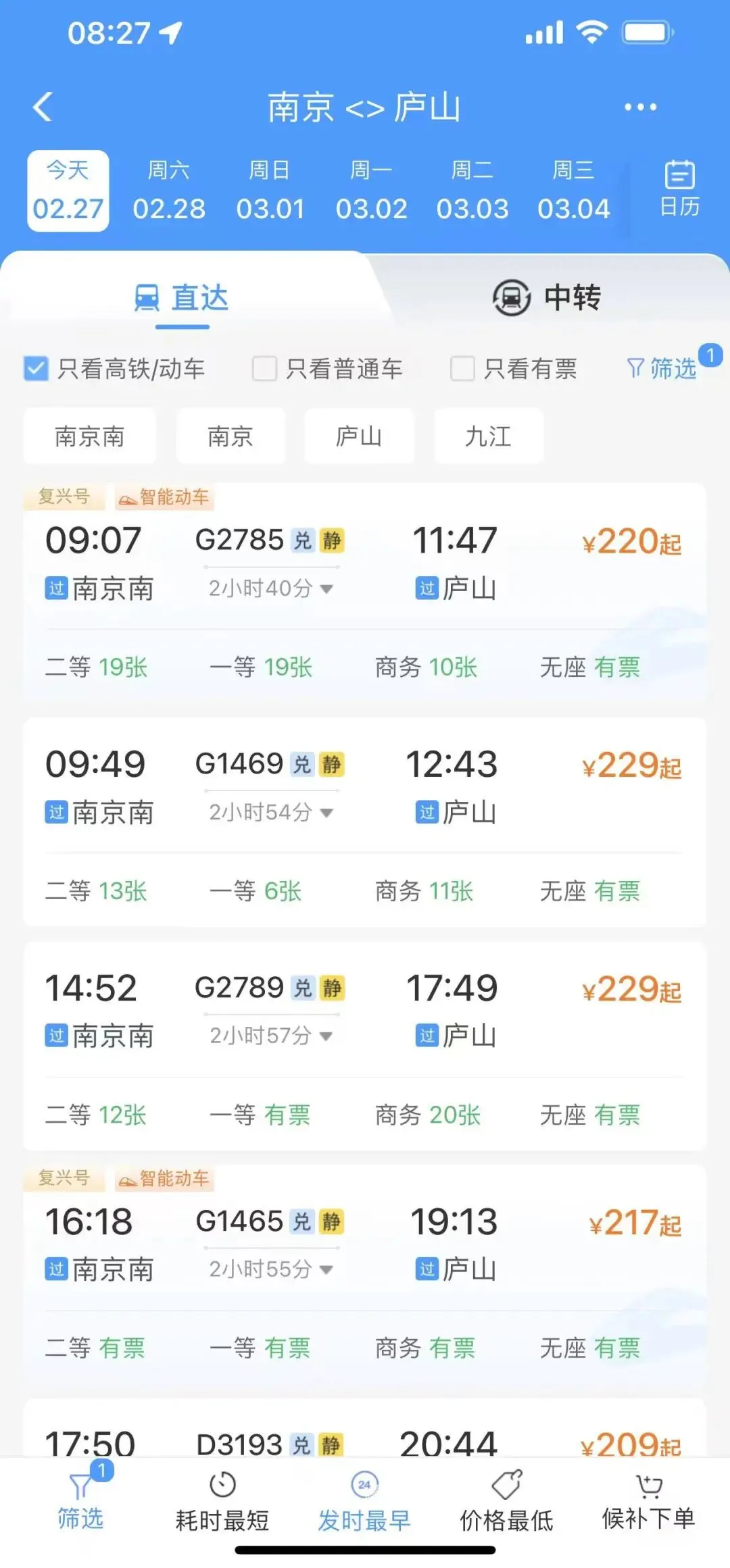Screen dimensions: 730x1568
Task: Uncheck 只看高铁/动车 checkbox
Action: 36,369
